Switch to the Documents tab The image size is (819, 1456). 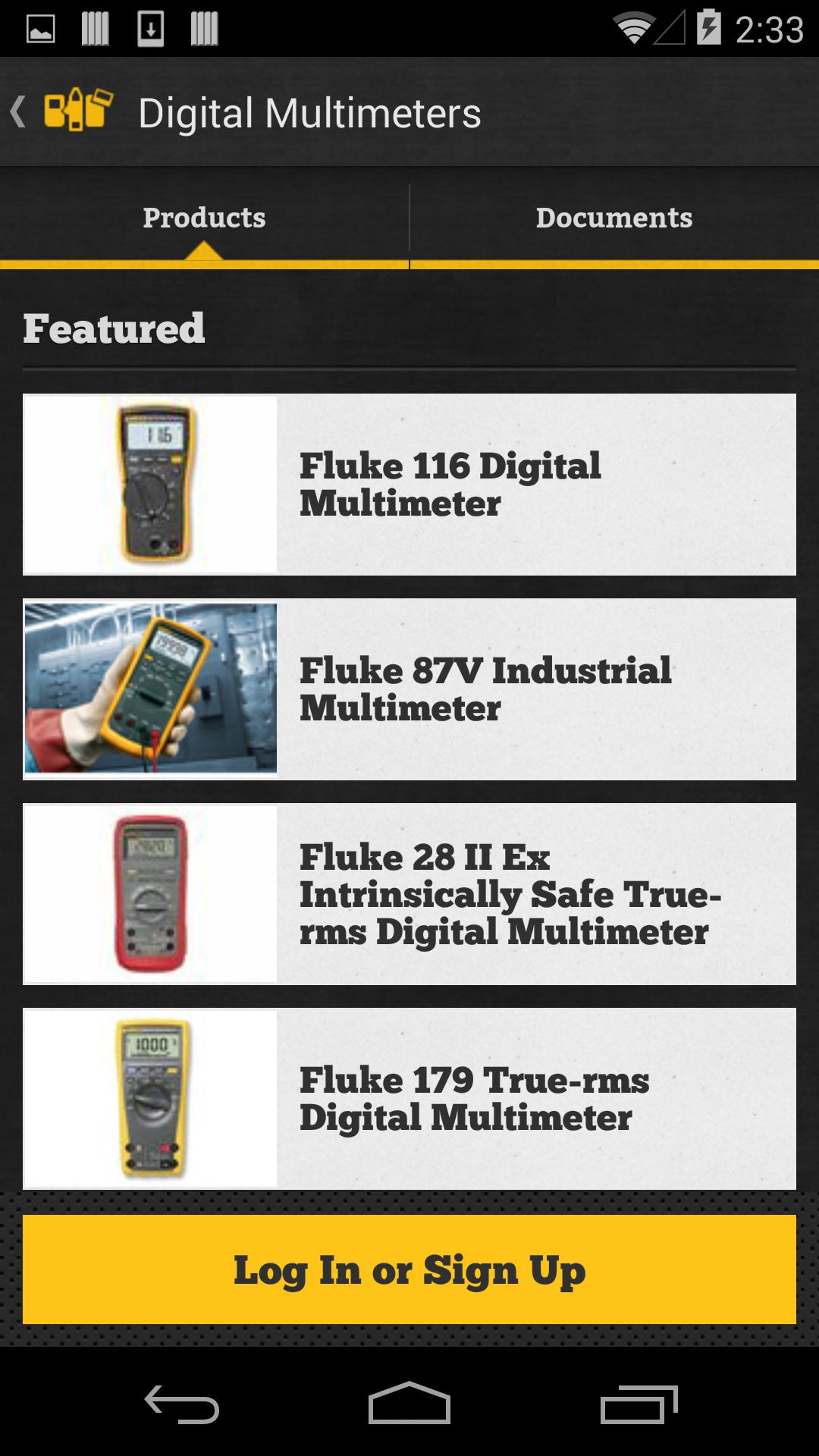[613, 218]
